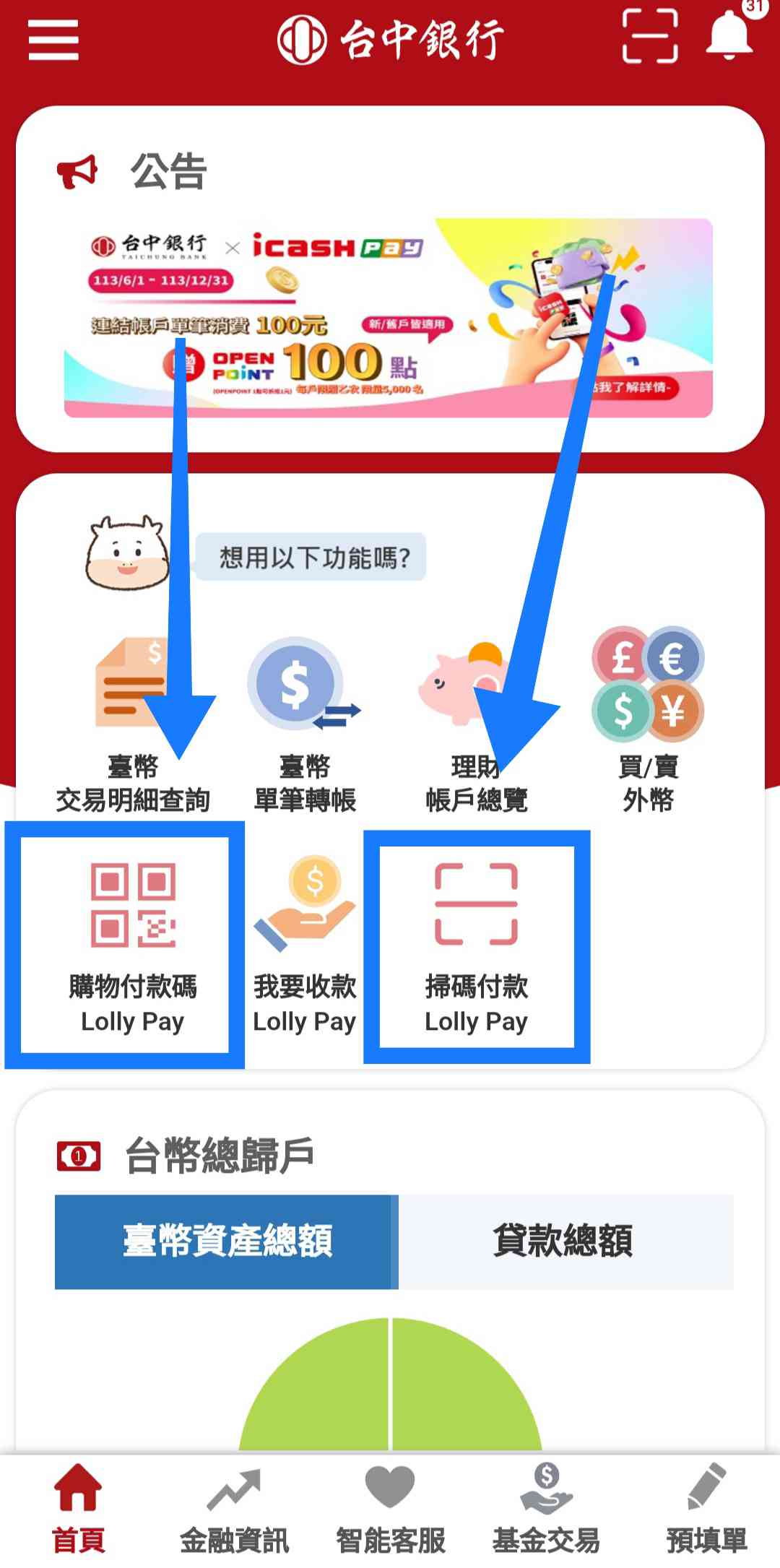The height and width of the screenshot is (1568, 780).
Task: Open the 智能客服 tab
Action: click(x=390, y=1509)
